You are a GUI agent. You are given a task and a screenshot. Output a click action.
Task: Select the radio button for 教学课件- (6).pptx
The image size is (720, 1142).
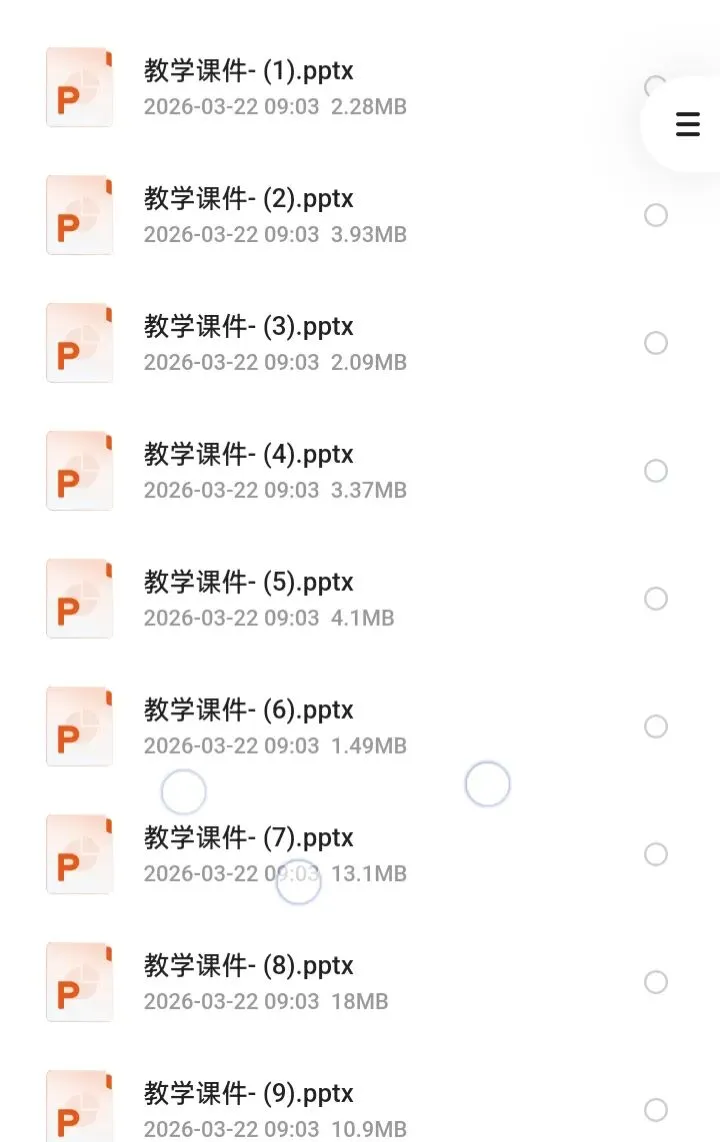[656, 727]
